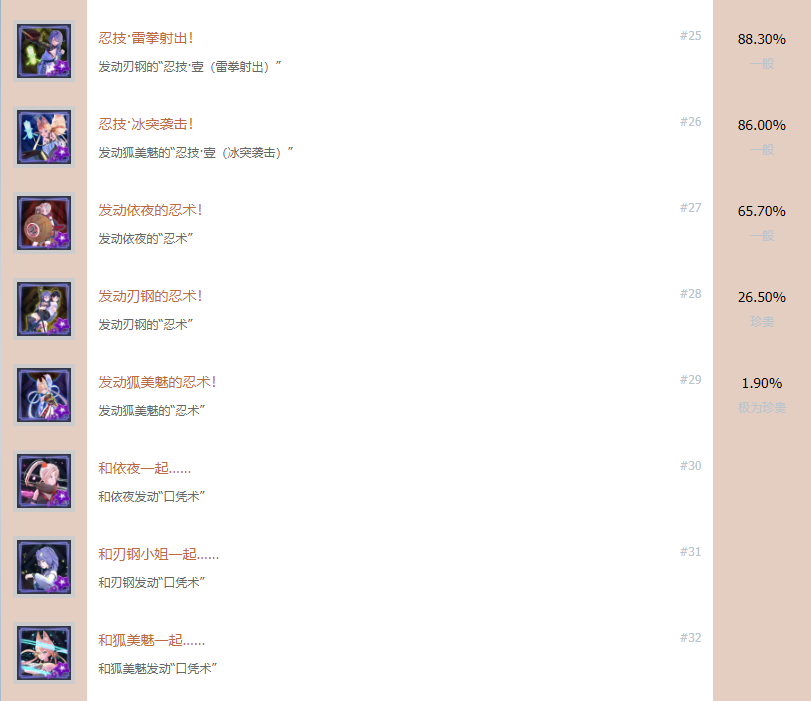The width and height of the screenshot is (811, 701).
Task: Open trophy 和依夜一起……
Action: click(144, 468)
